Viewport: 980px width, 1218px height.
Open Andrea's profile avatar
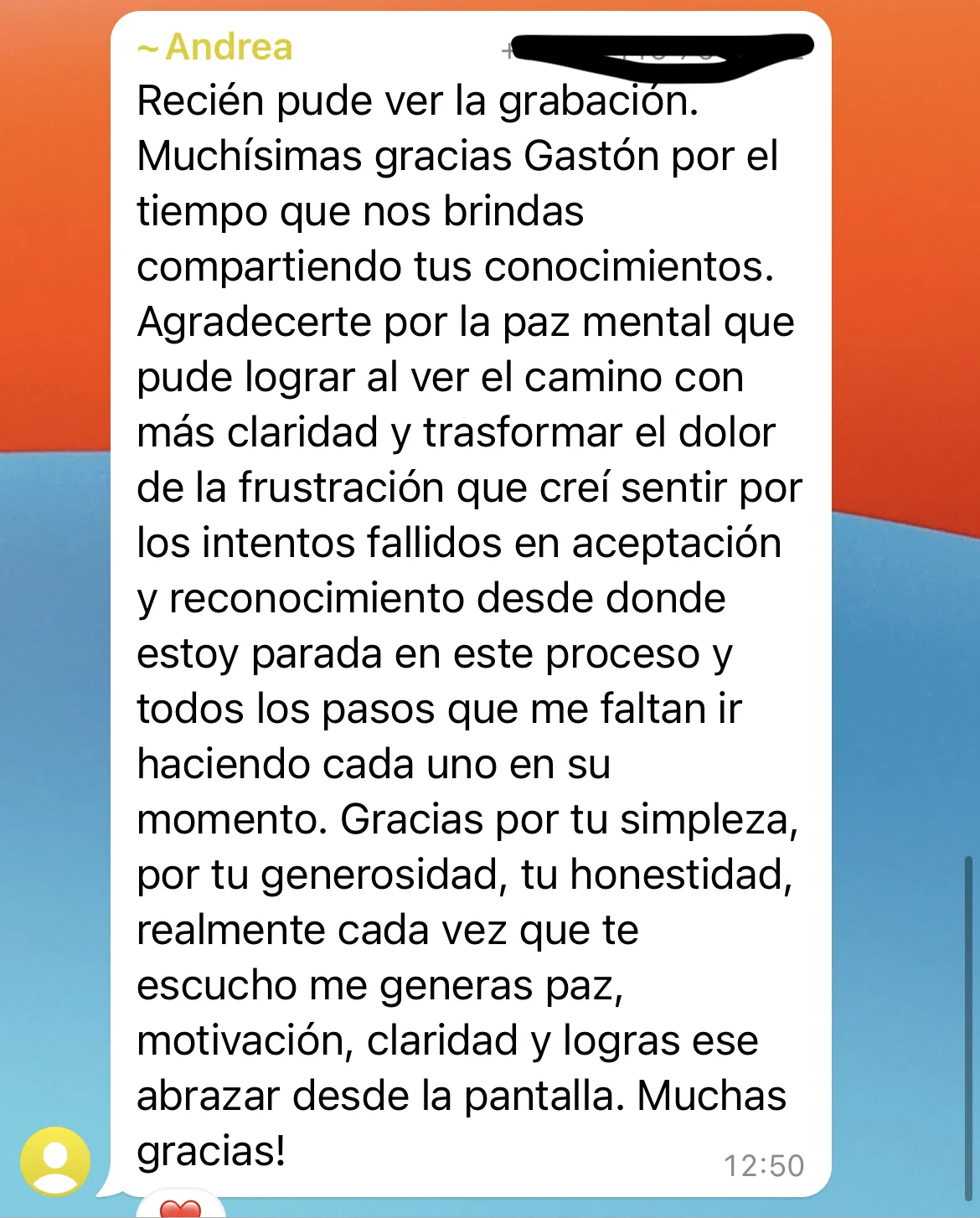click(x=55, y=1161)
